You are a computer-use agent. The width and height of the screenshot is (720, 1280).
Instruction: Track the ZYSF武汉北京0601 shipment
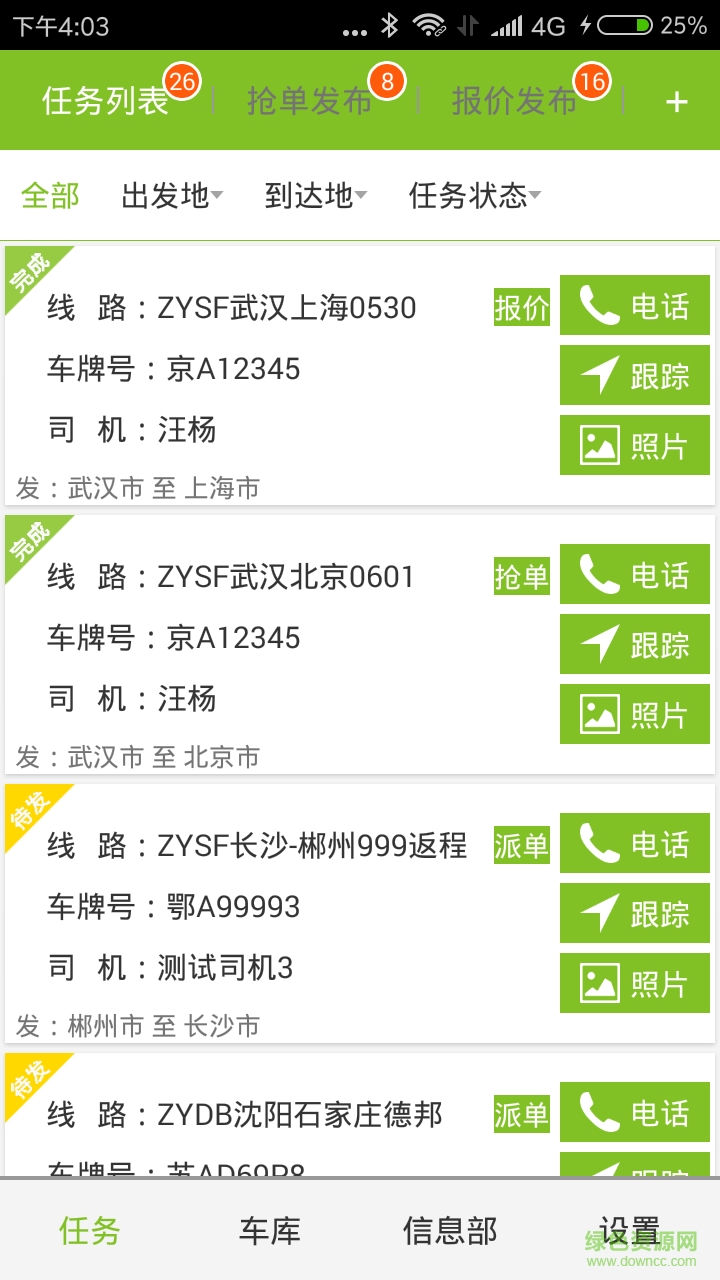[635, 645]
